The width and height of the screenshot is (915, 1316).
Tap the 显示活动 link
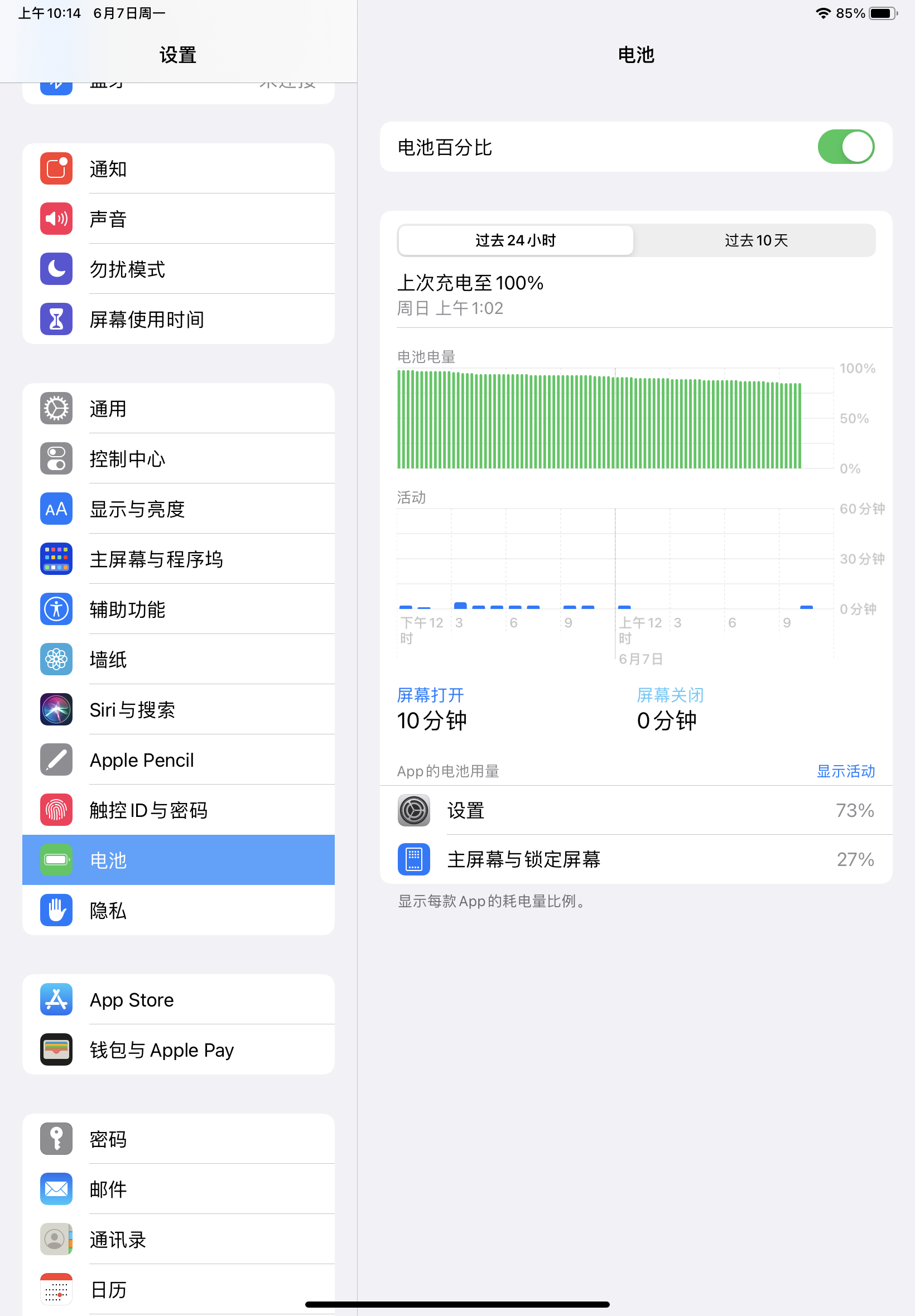845,771
